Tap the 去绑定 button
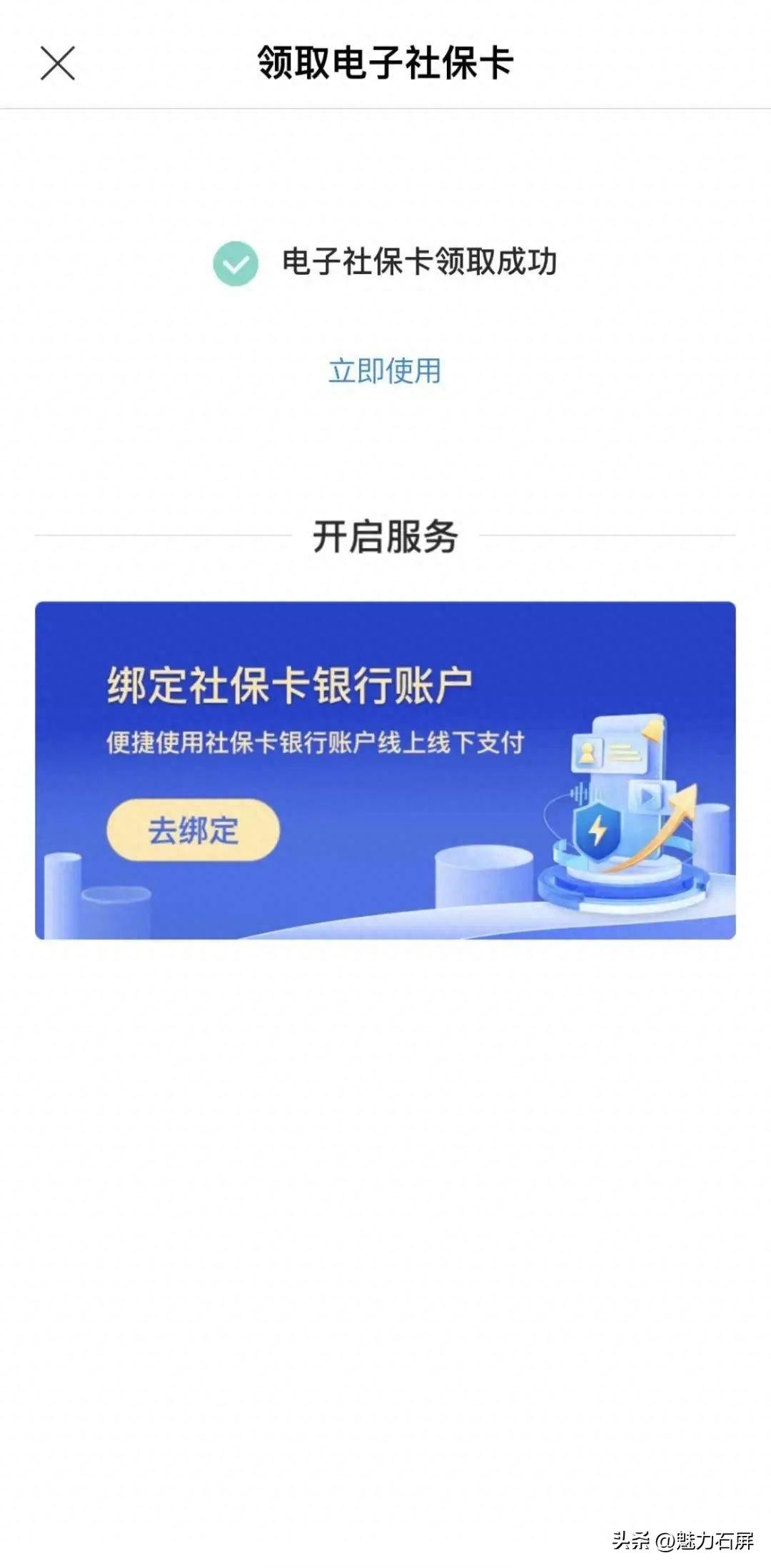Screen dimensions: 771x1568 pos(193,830)
